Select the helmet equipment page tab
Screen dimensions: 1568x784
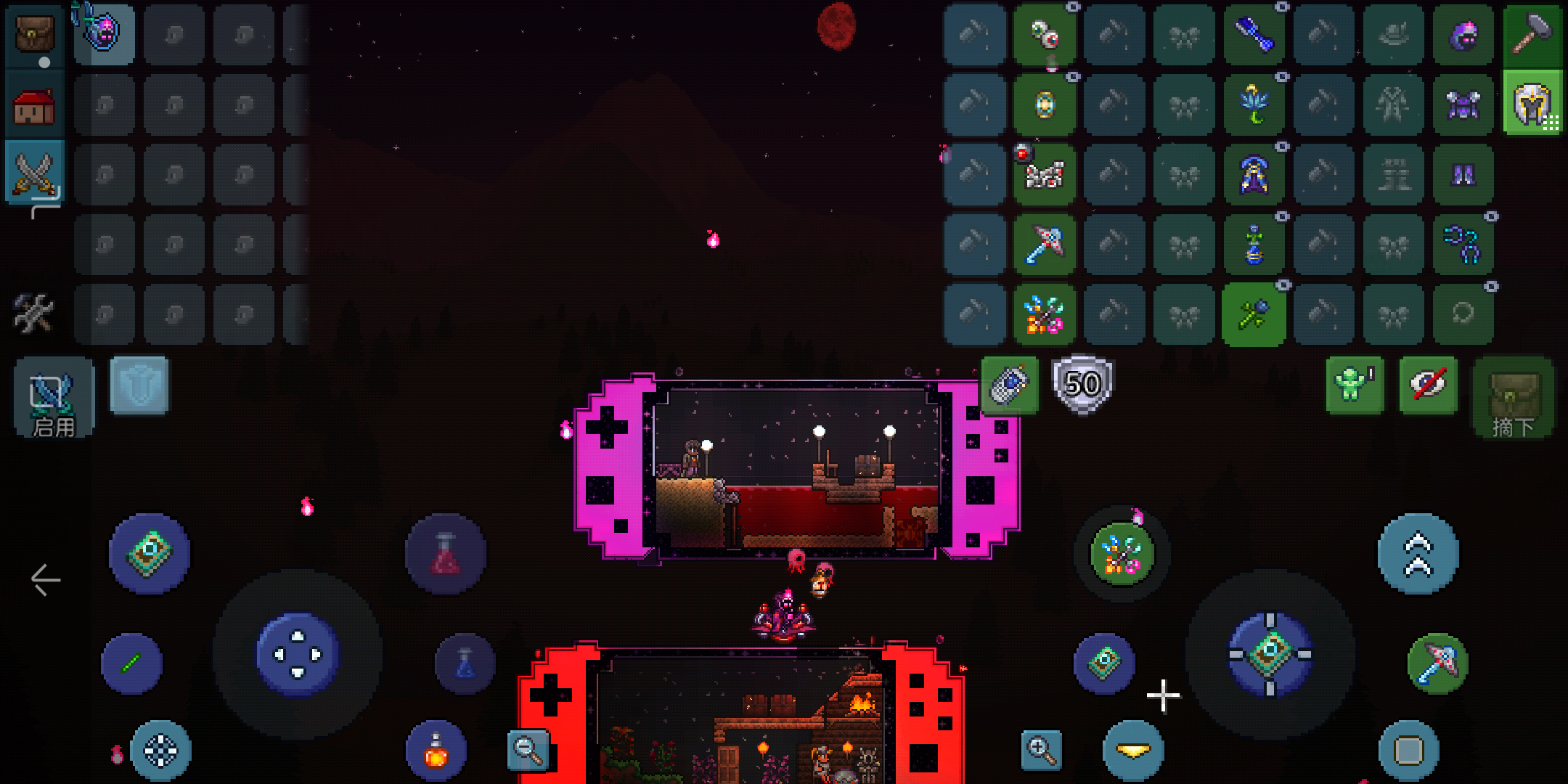(1532, 104)
